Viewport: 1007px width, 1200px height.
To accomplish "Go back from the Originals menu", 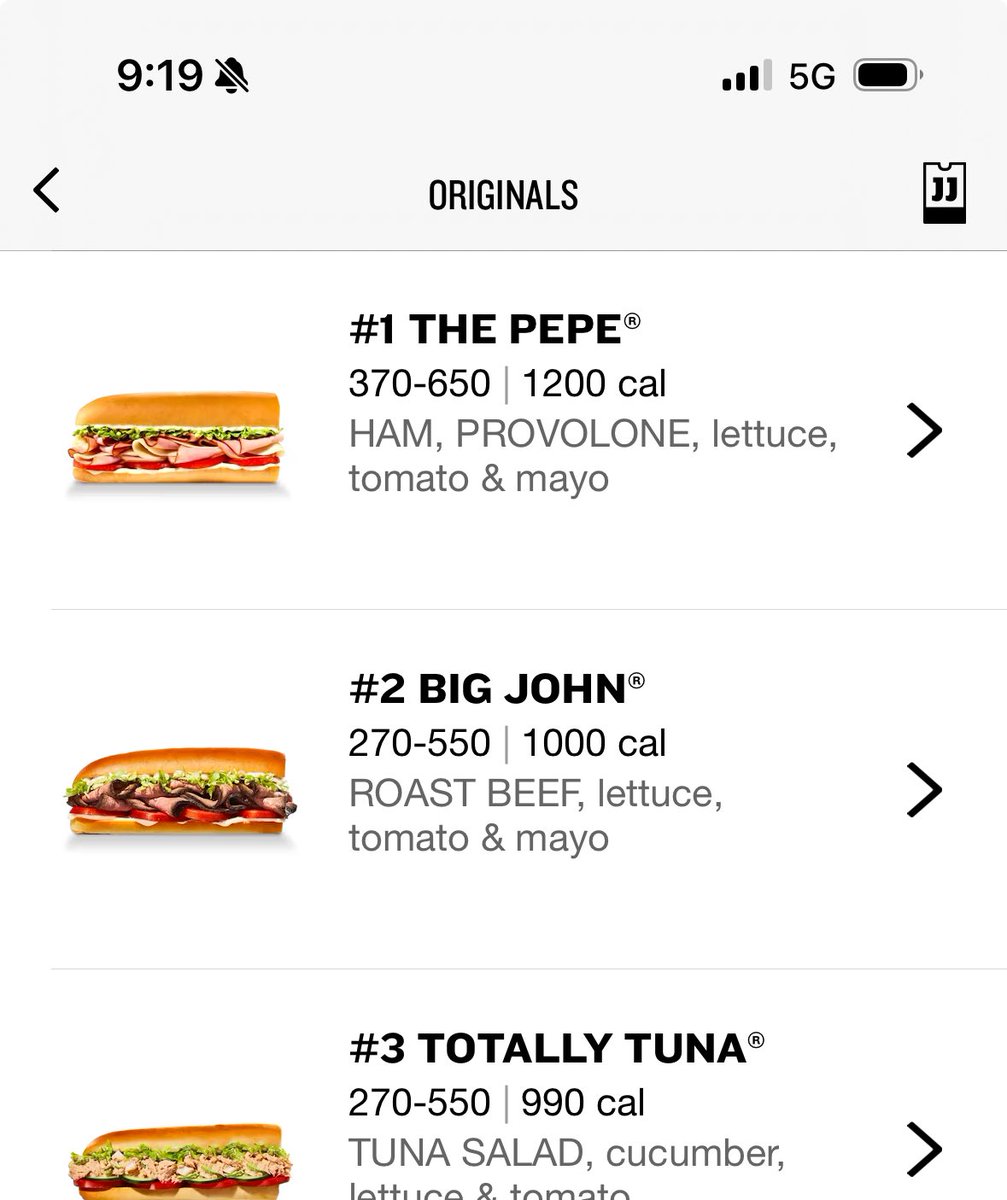I will (x=47, y=190).
